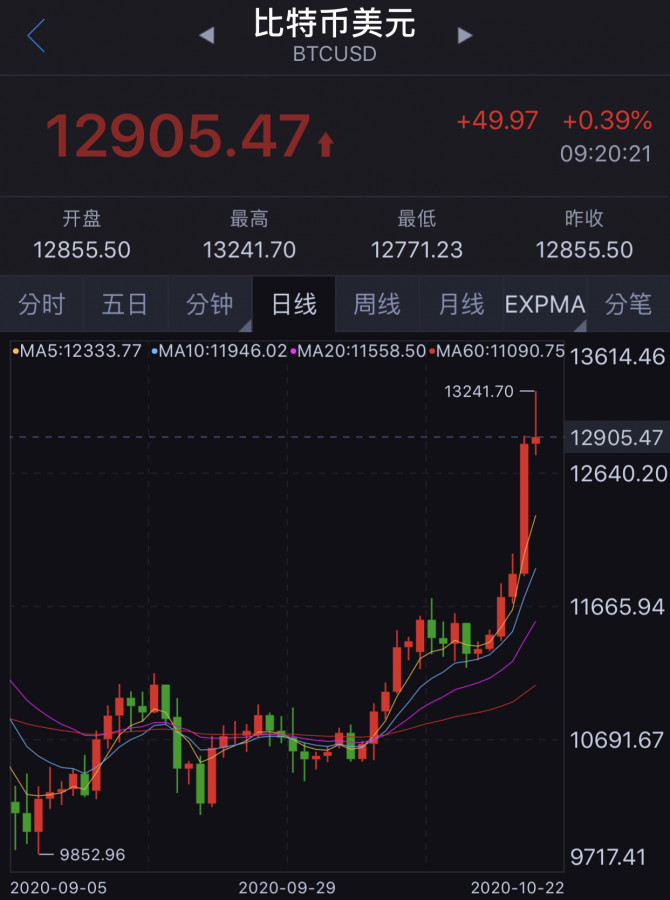Open the EXPMA indicator dropdown
670x900 pixels.
coord(545,304)
